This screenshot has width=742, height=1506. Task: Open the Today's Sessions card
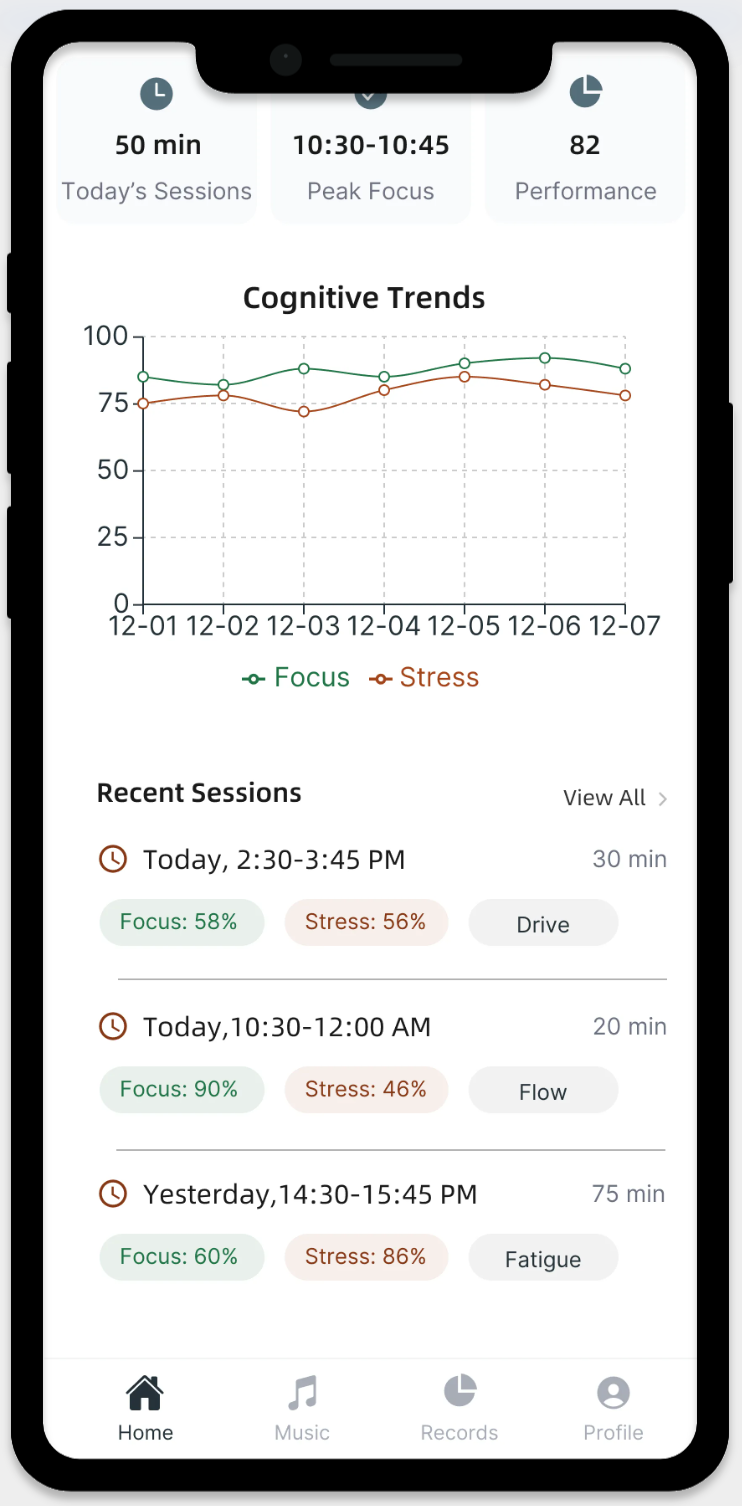(157, 150)
